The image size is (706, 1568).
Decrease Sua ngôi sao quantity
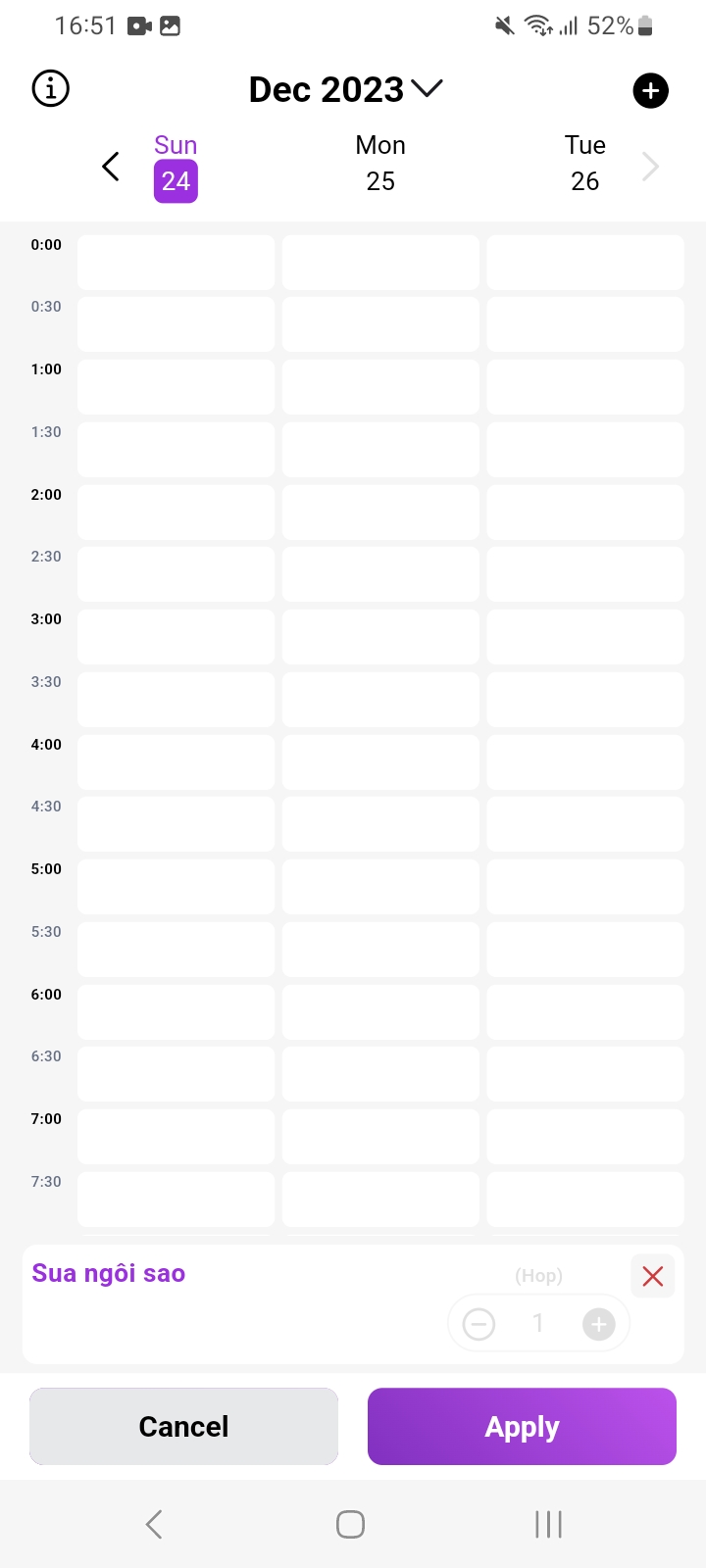click(x=479, y=1324)
